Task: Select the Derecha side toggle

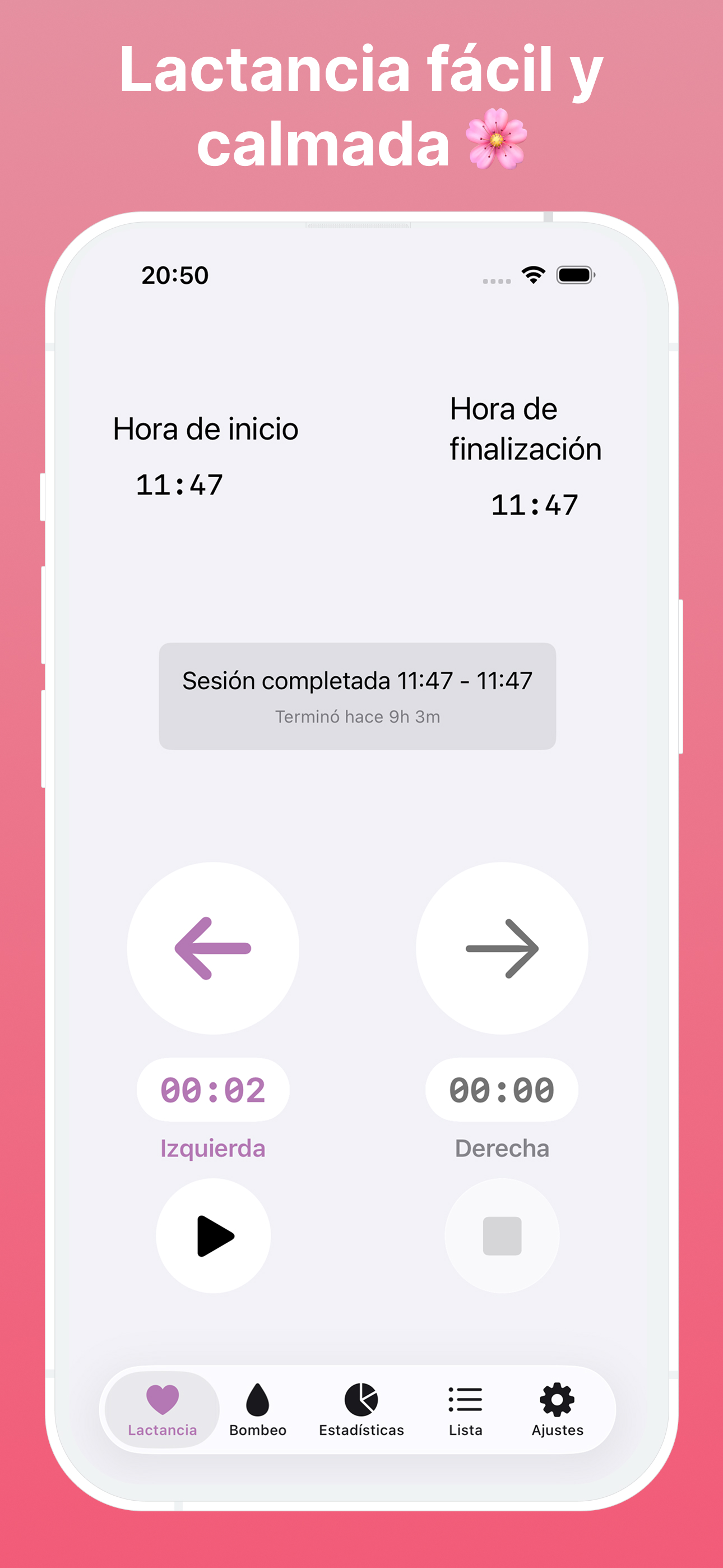Action: 503,1147
